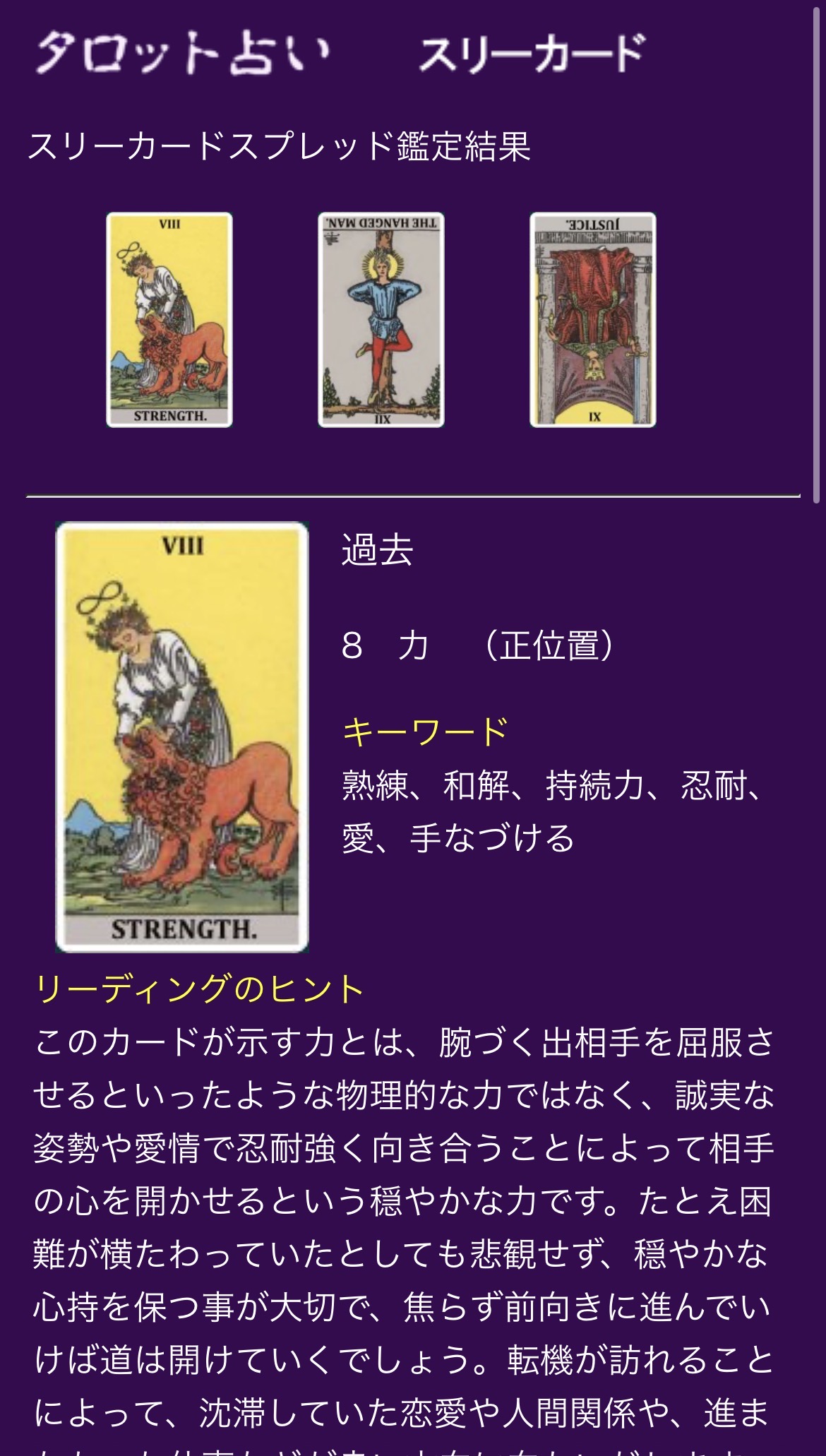Select the reversed Hanged Man card thumbnail
This screenshot has height=1456, width=826.
point(381,320)
